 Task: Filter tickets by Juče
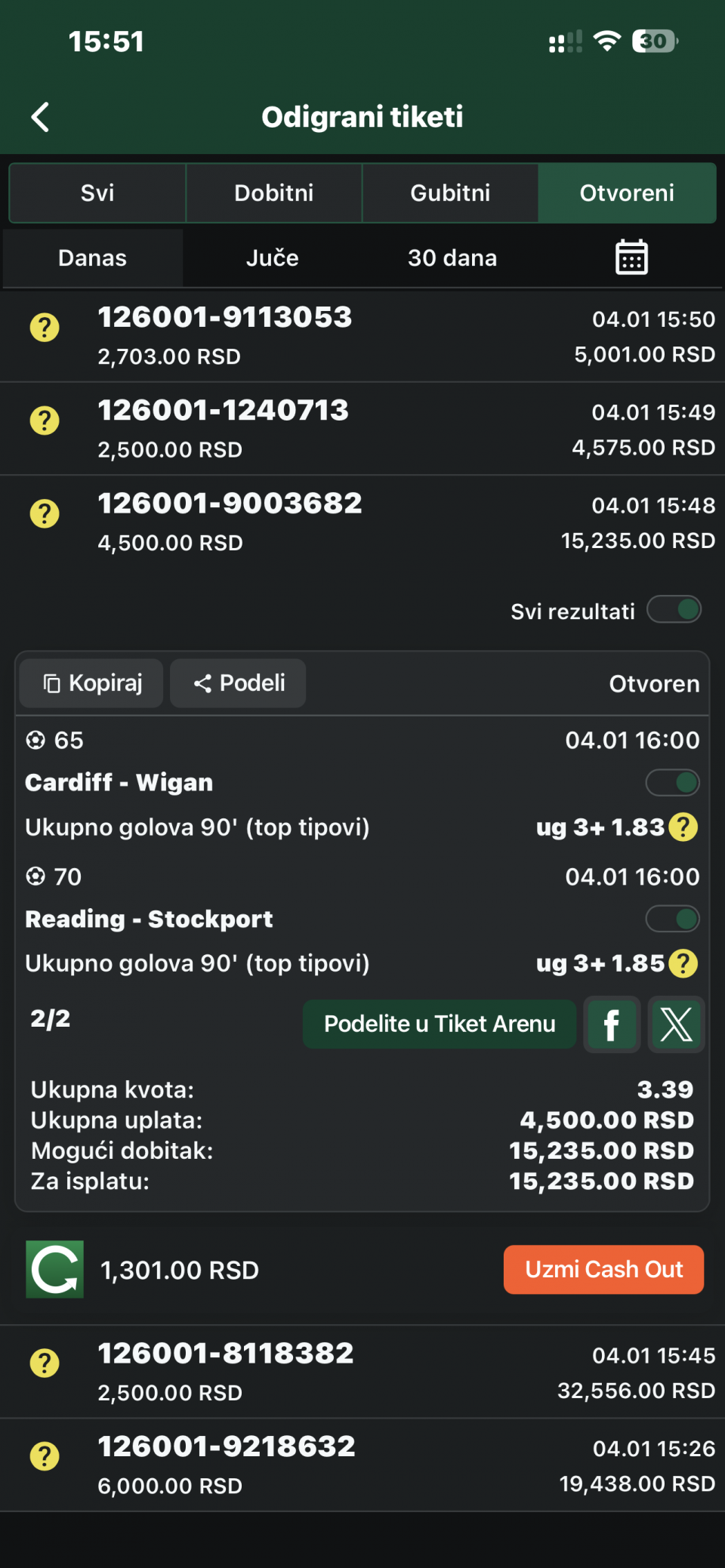(x=272, y=258)
